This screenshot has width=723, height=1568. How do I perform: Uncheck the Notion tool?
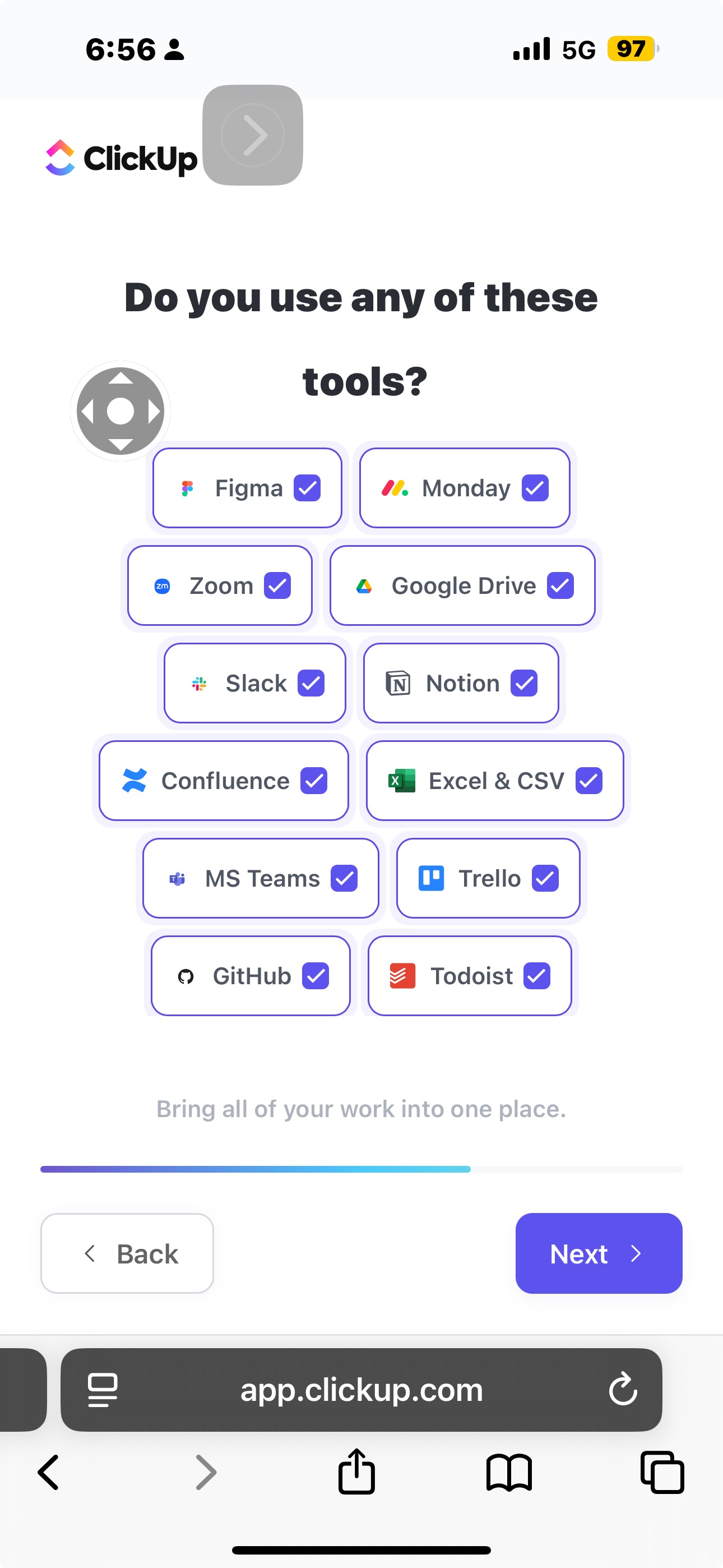tap(523, 683)
